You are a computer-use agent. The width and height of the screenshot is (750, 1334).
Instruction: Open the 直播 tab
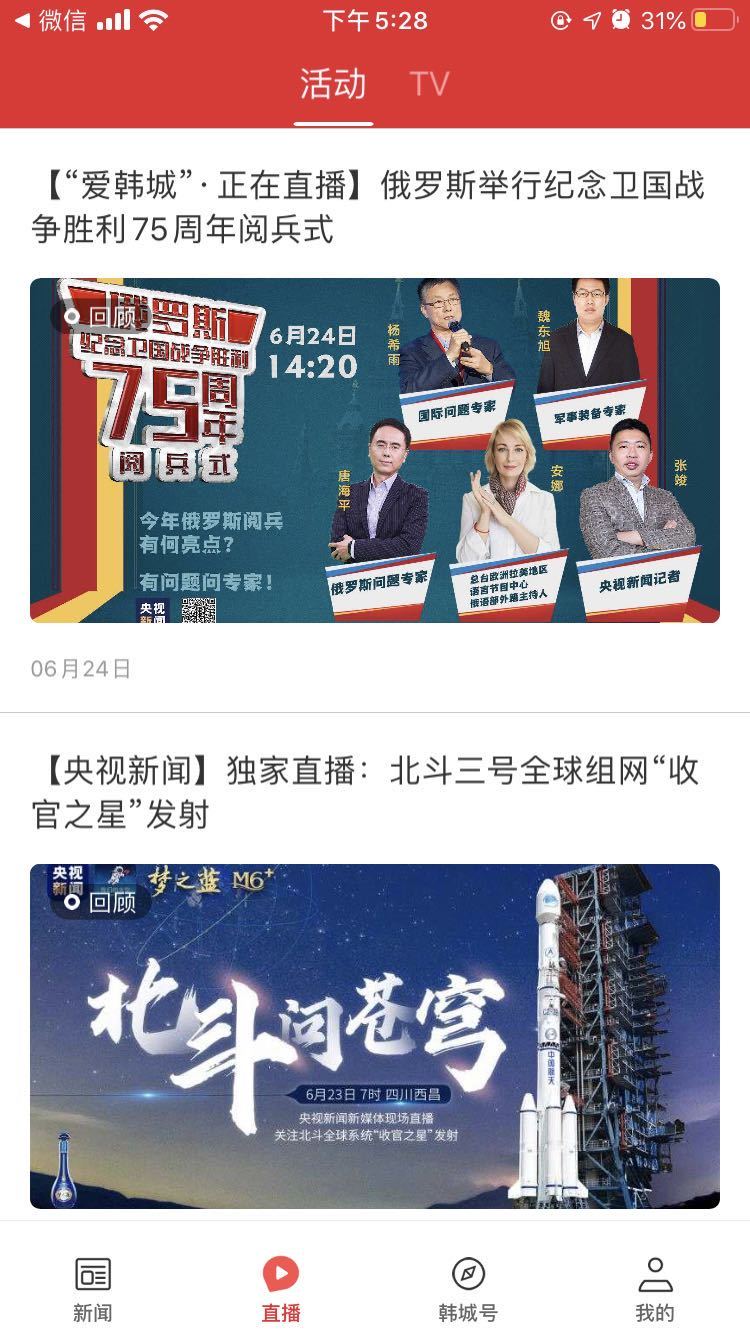pos(281,1288)
